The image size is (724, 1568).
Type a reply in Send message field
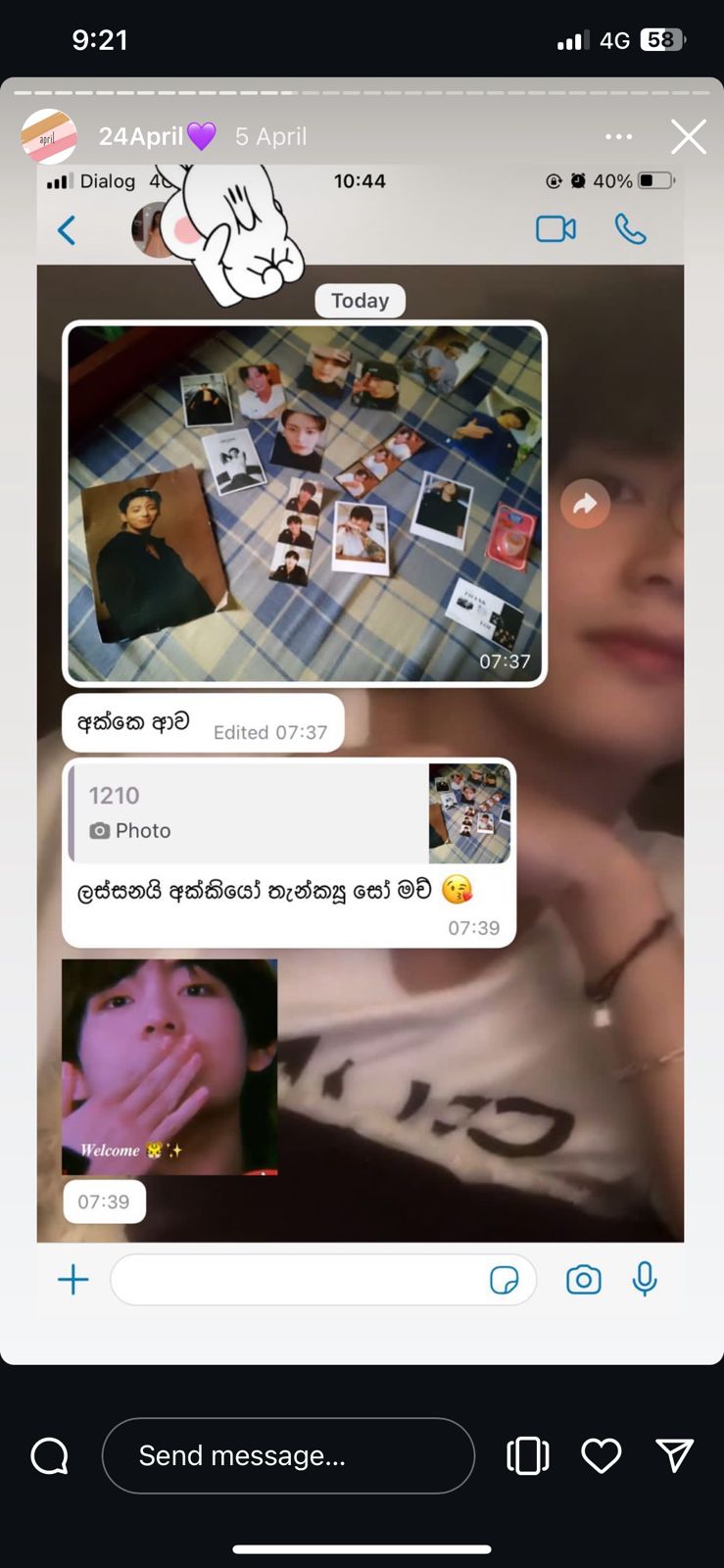288,1455
